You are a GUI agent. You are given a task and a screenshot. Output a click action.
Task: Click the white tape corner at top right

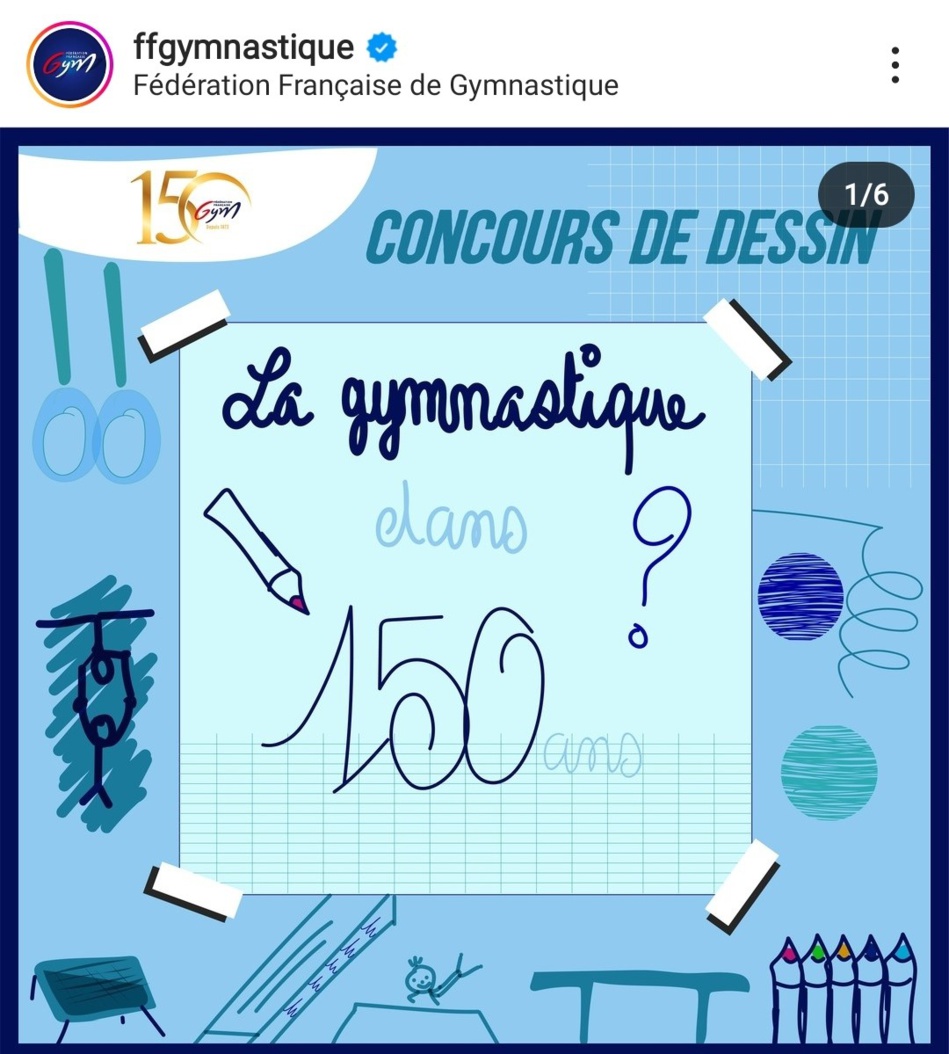point(747,341)
